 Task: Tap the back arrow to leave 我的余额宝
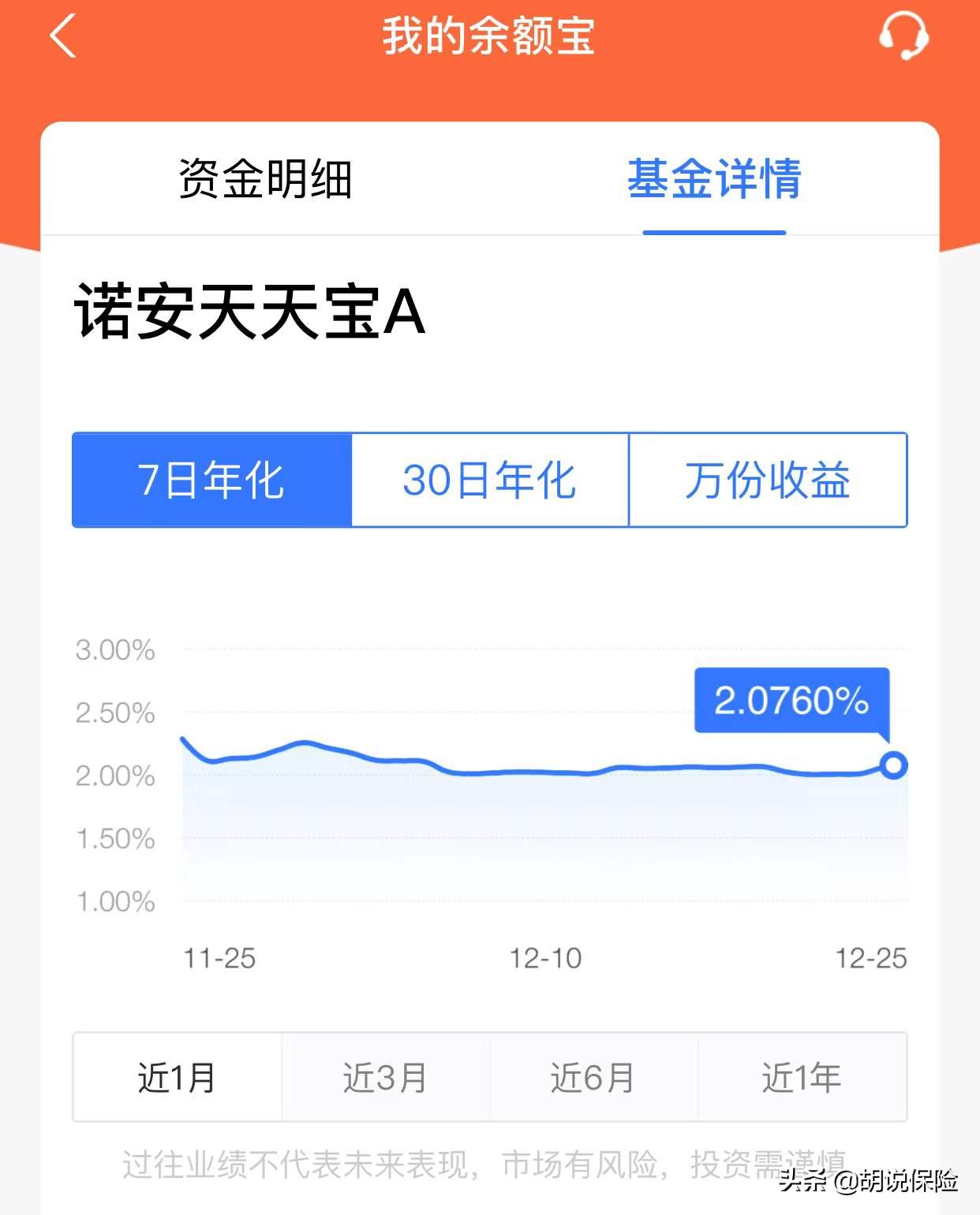[x=62, y=37]
